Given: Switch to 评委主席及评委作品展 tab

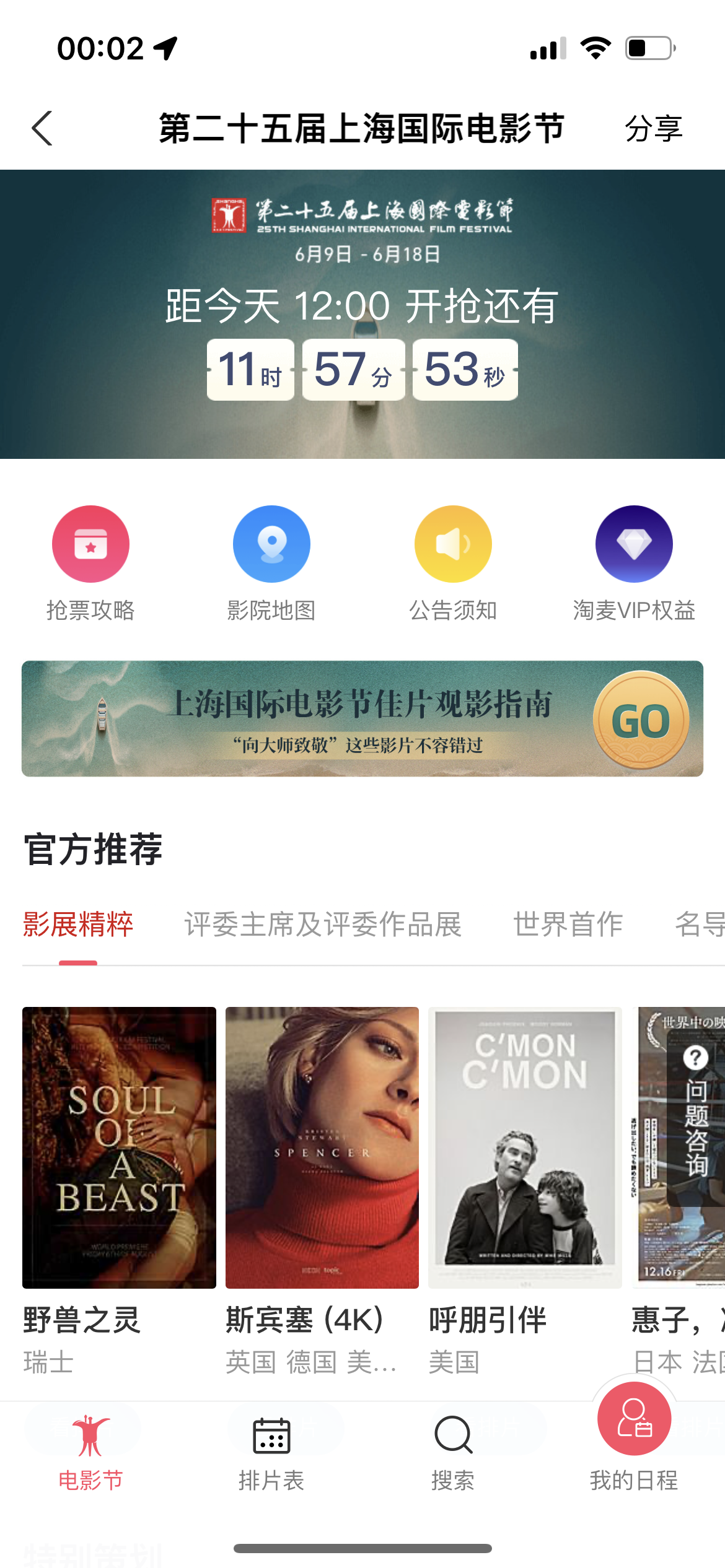Looking at the screenshot, I should pyautogui.click(x=323, y=924).
